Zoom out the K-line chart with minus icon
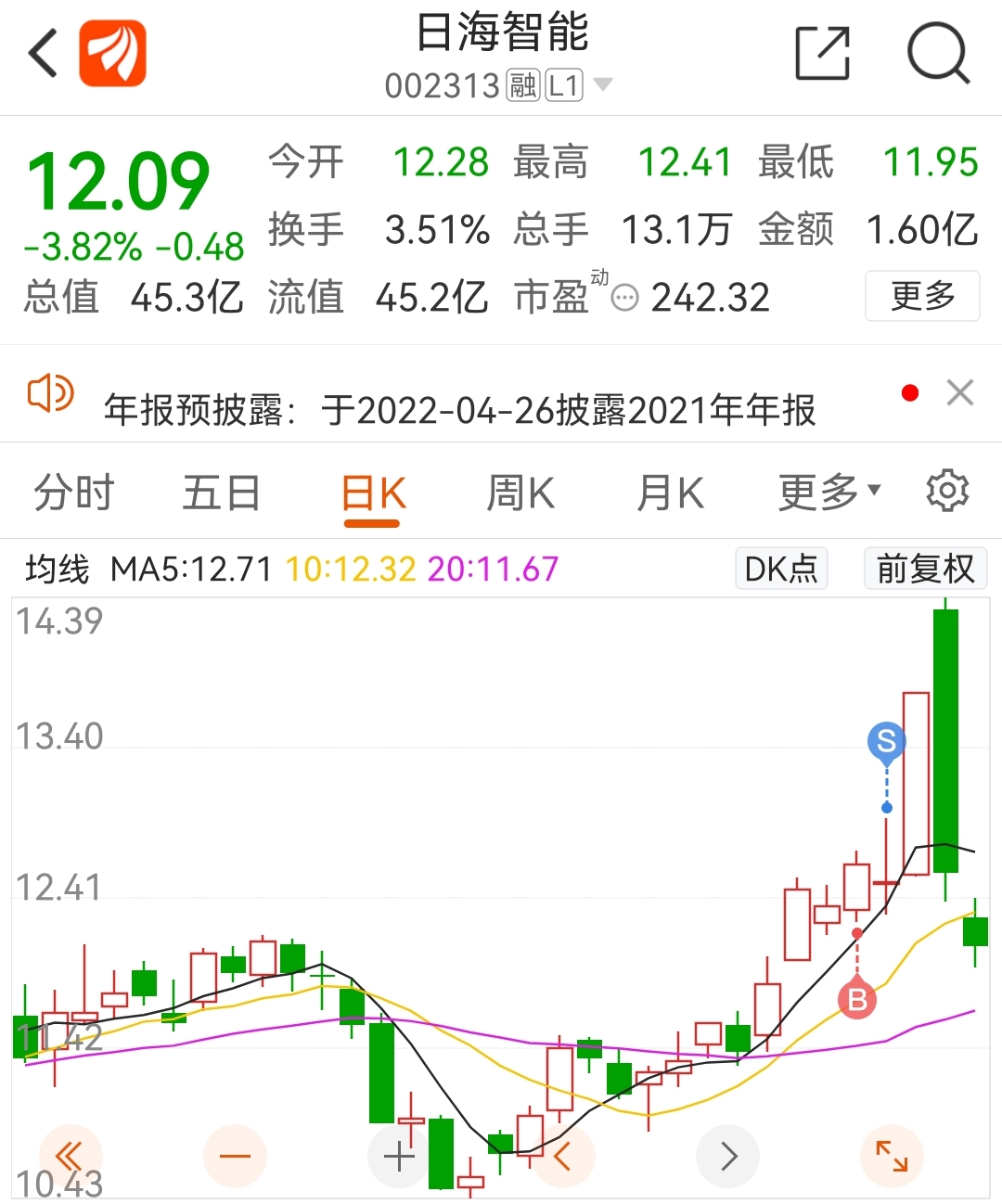 (233, 1156)
